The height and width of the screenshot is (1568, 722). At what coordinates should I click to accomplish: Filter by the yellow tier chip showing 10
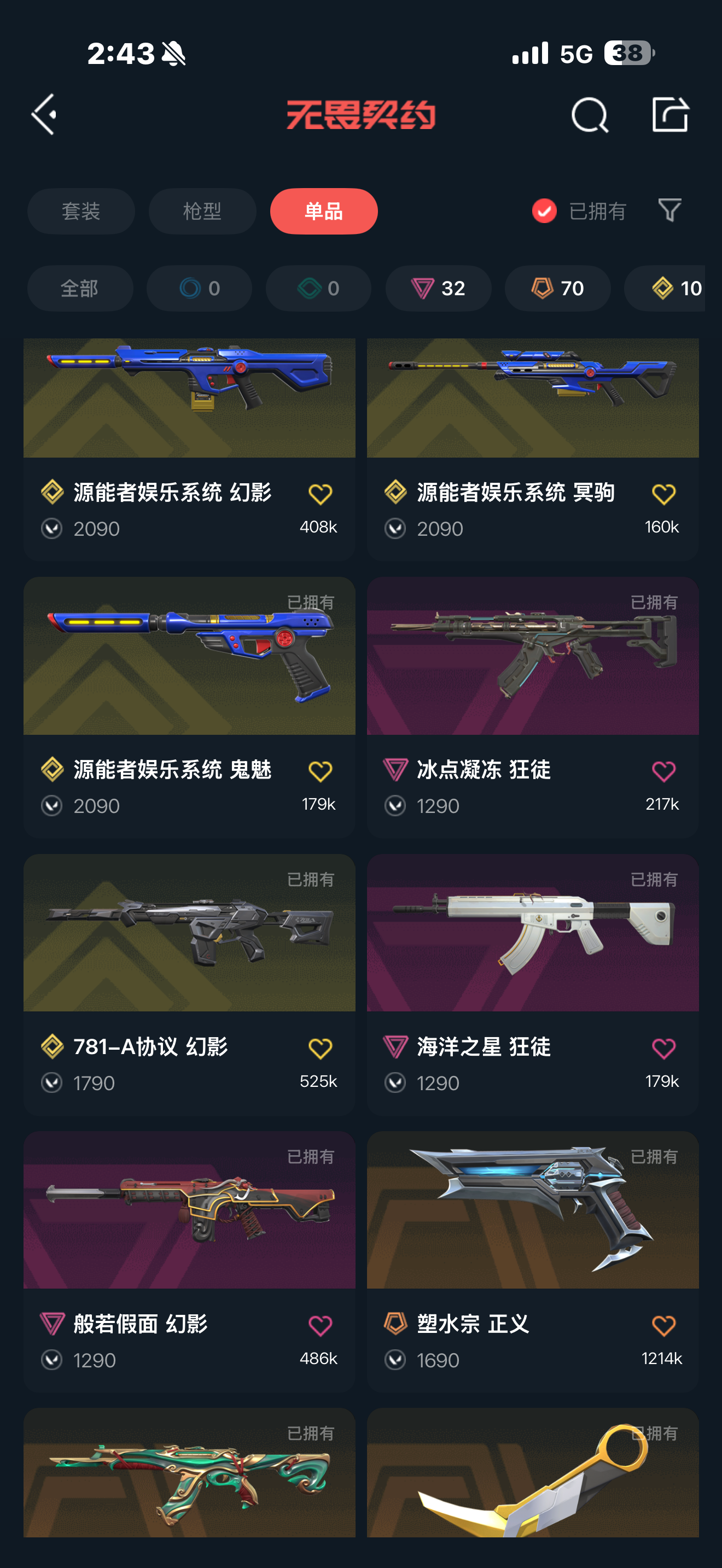pyautogui.click(x=669, y=288)
